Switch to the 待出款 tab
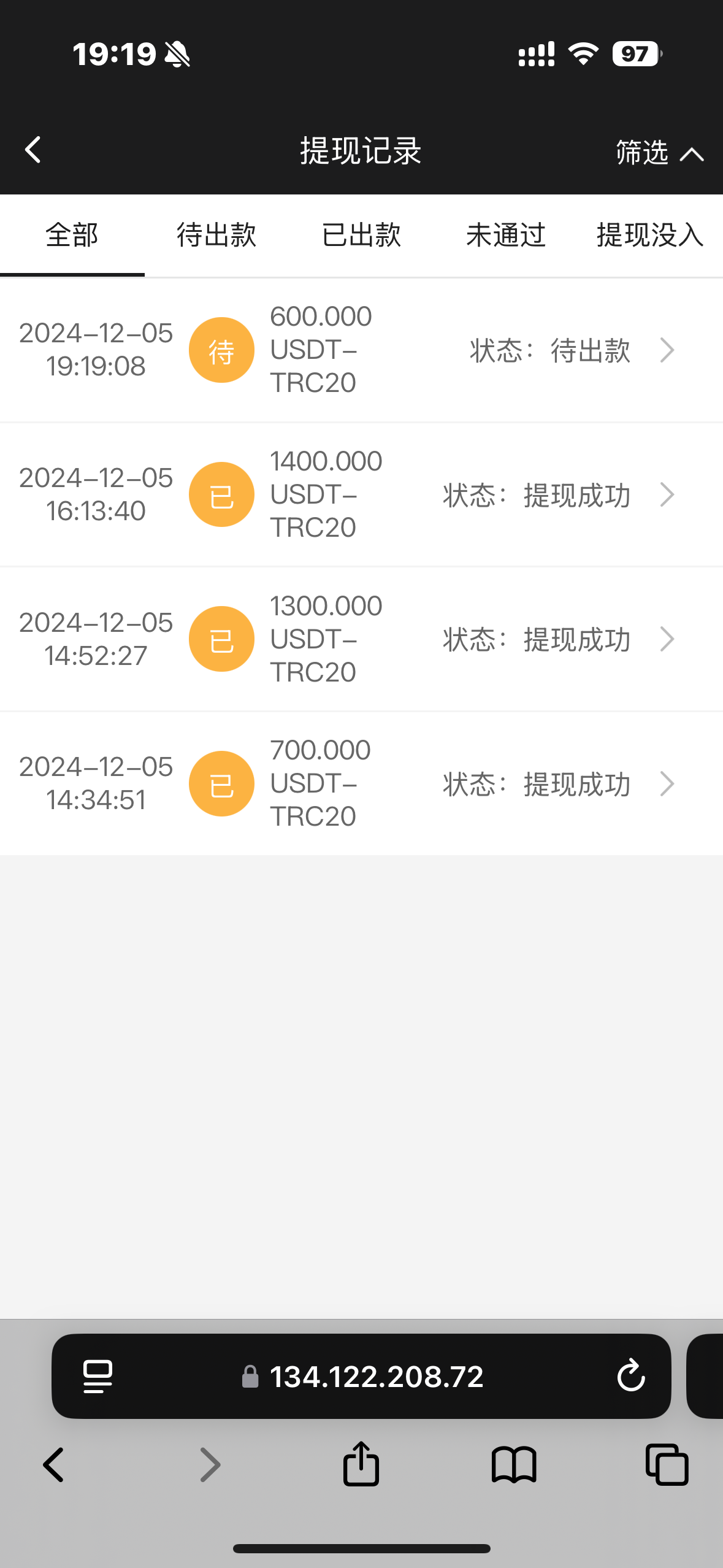Image resolution: width=723 pixels, height=1568 pixels. coord(216,236)
